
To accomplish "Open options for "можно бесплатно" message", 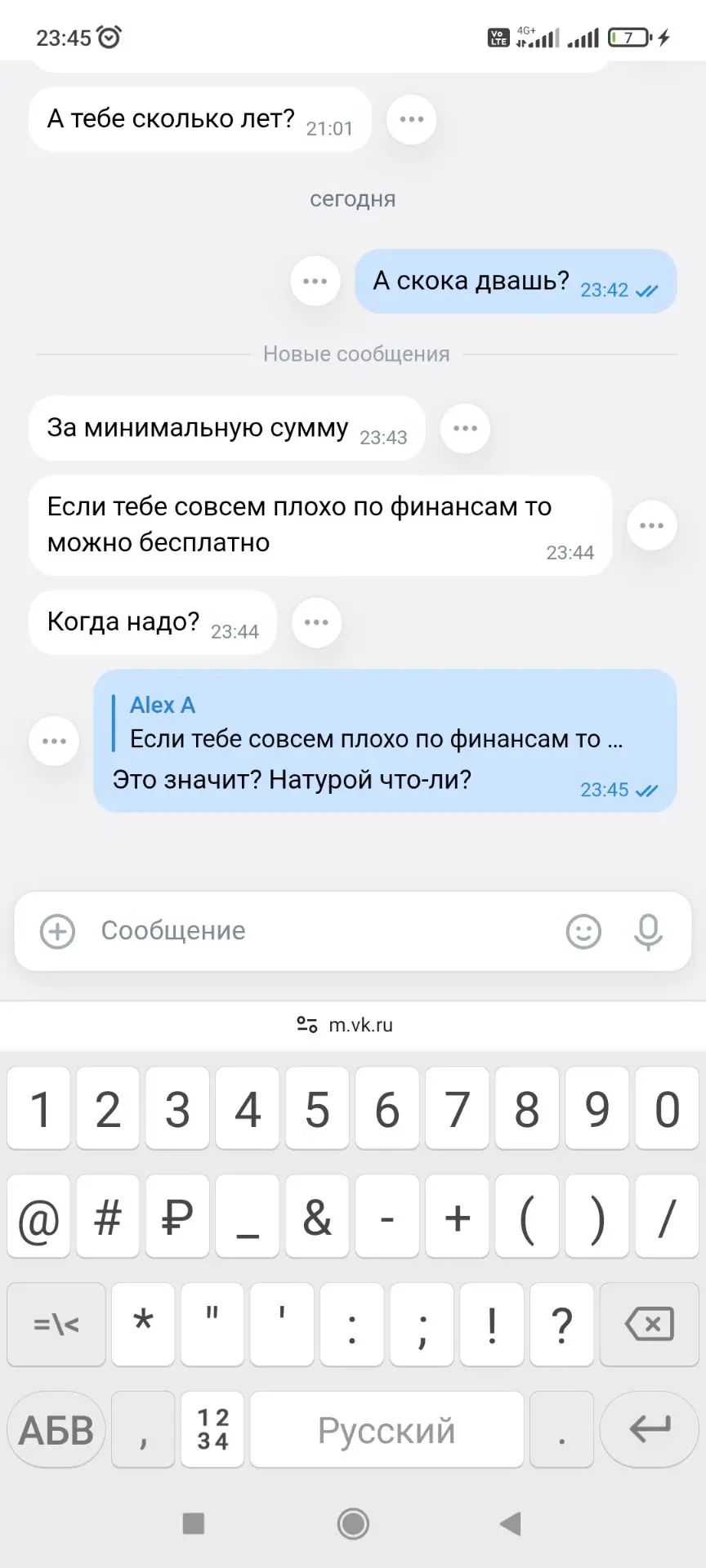I will (x=651, y=525).
